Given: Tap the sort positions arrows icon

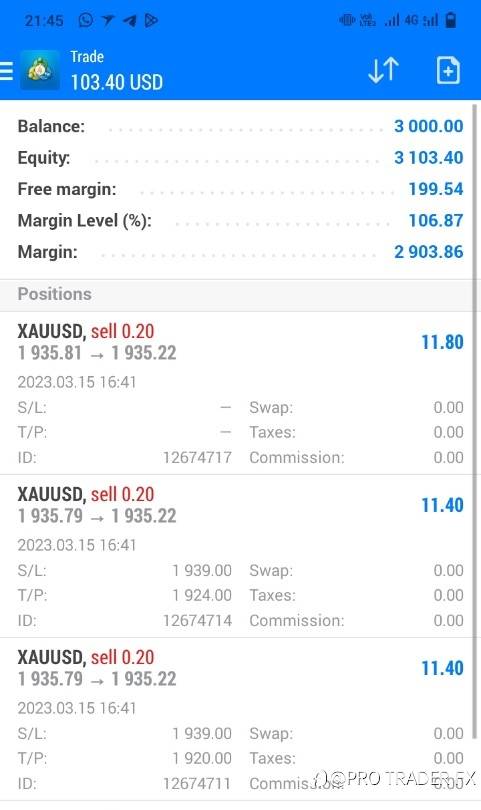Looking at the screenshot, I should 383,70.
